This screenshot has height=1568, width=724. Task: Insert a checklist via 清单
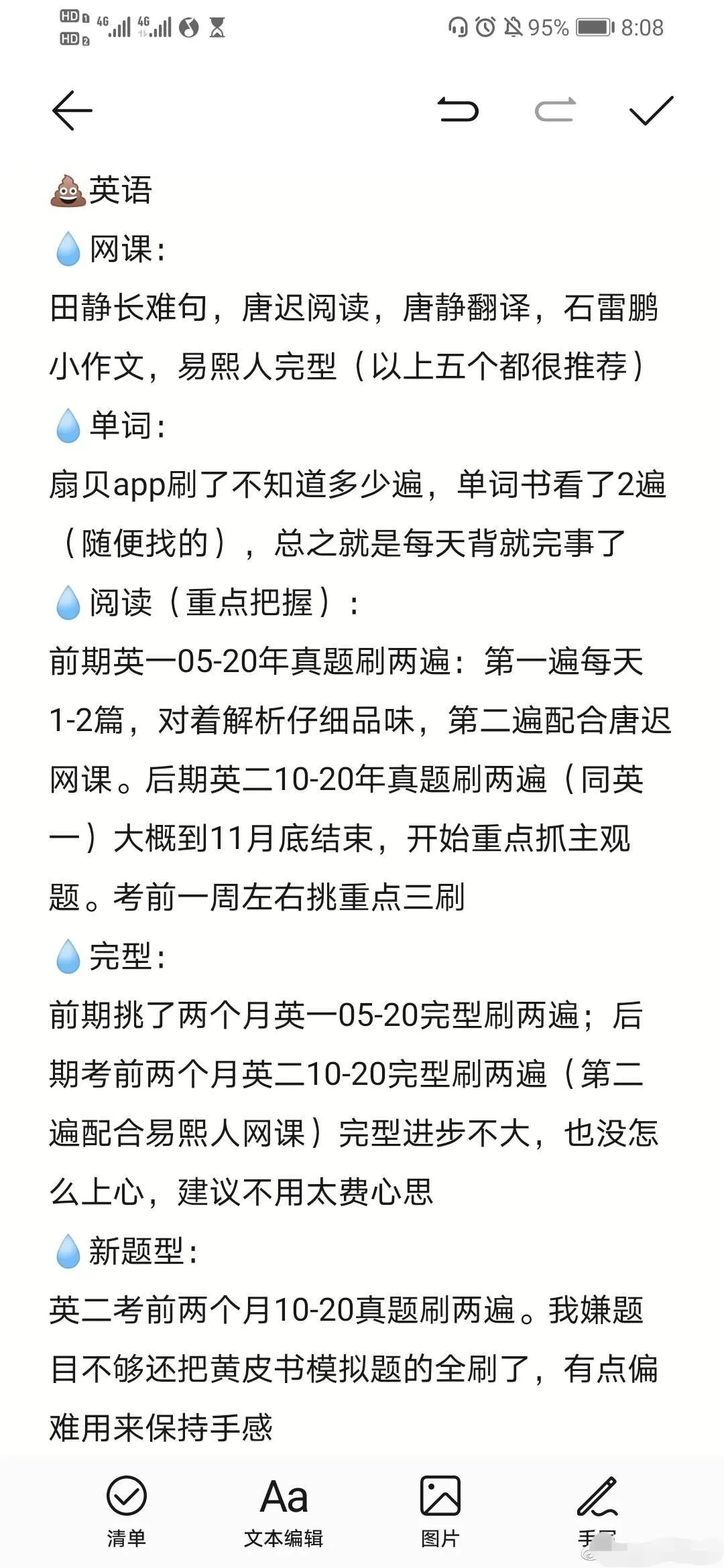point(126,1509)
